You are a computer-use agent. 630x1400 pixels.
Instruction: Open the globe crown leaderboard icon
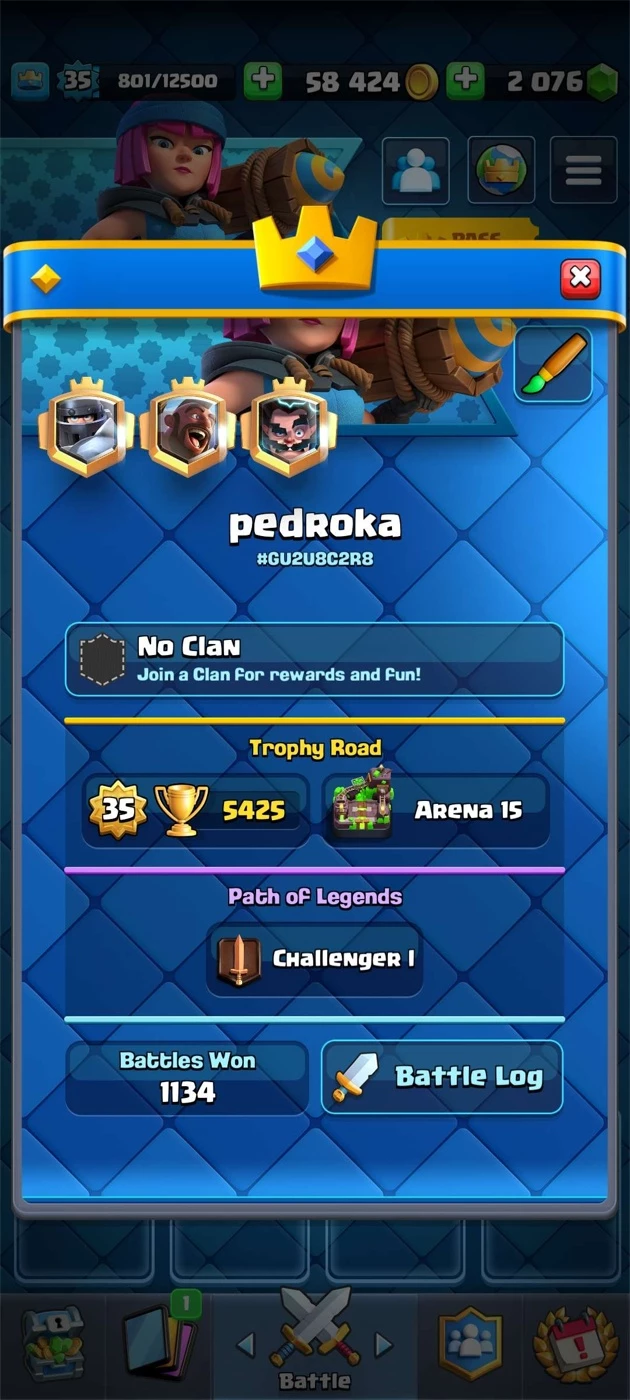(501, 171)
